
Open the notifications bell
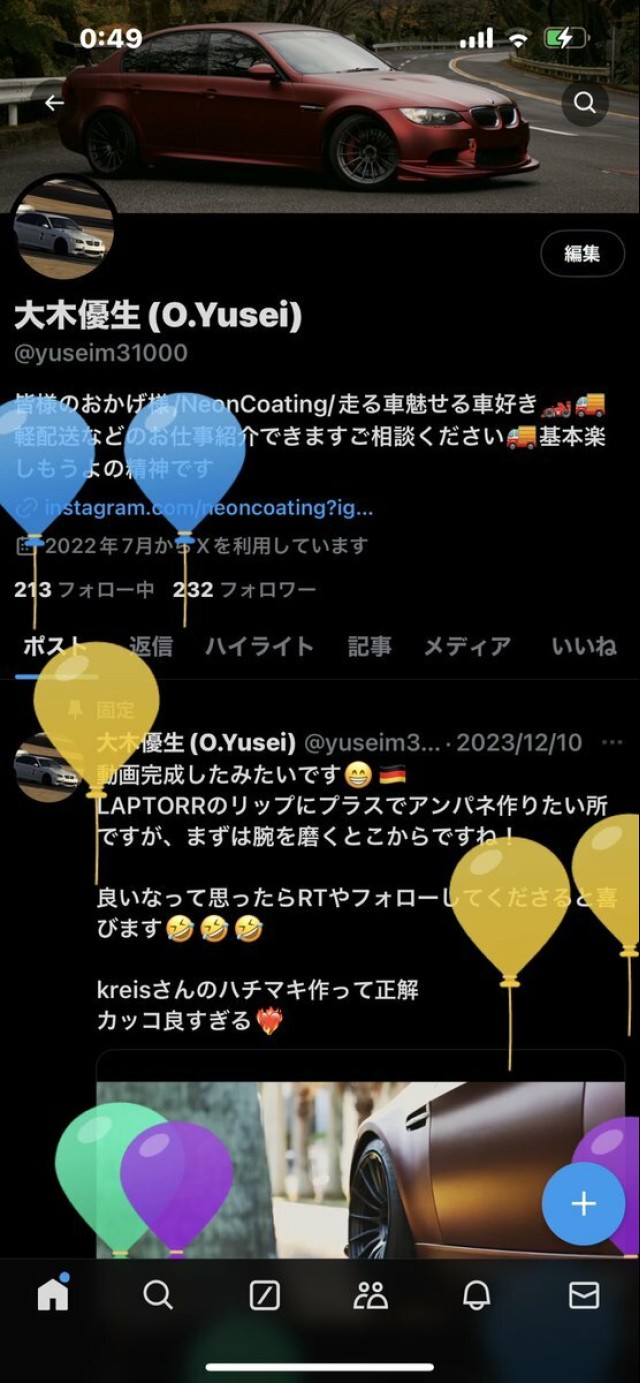pos(477,1295)
